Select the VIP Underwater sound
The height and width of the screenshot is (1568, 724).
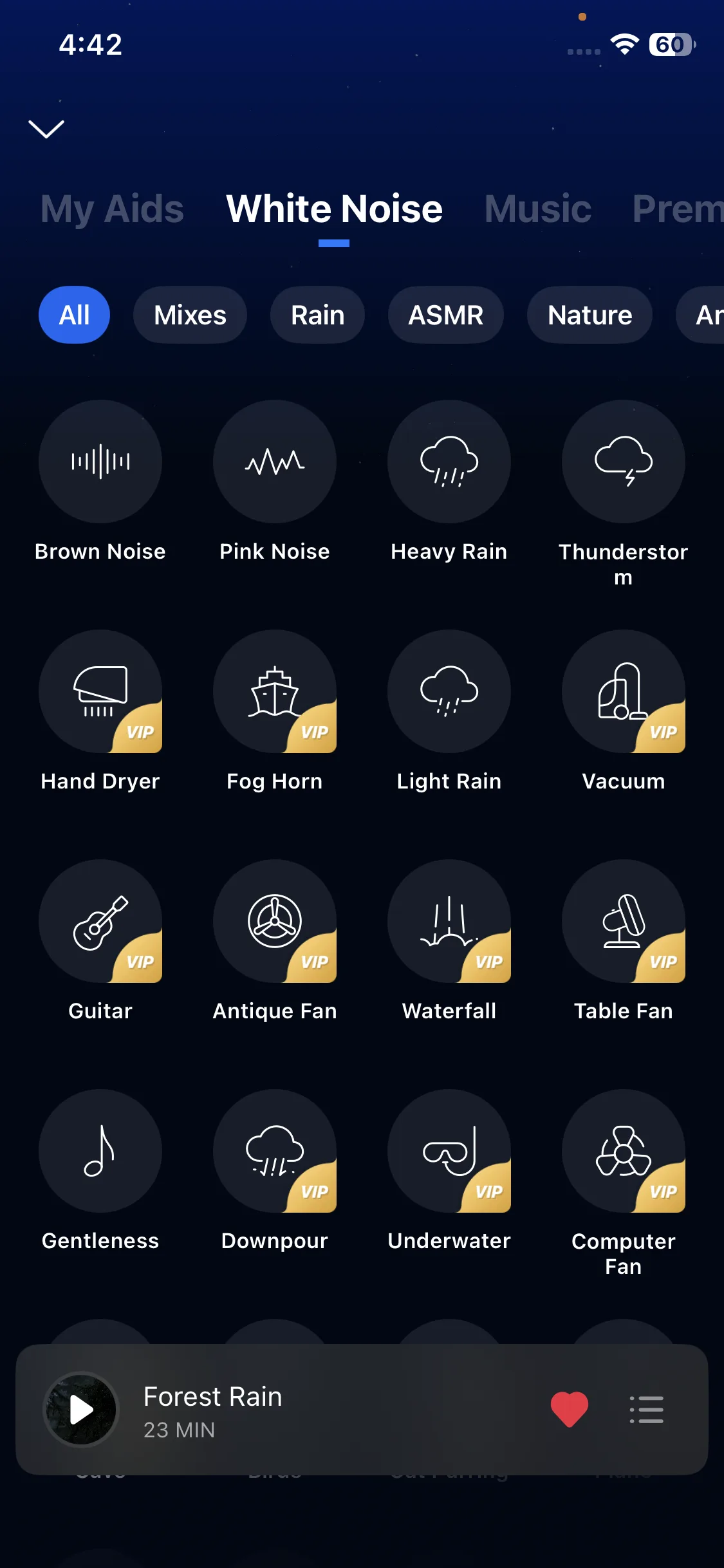click(x=449, y=1151)
